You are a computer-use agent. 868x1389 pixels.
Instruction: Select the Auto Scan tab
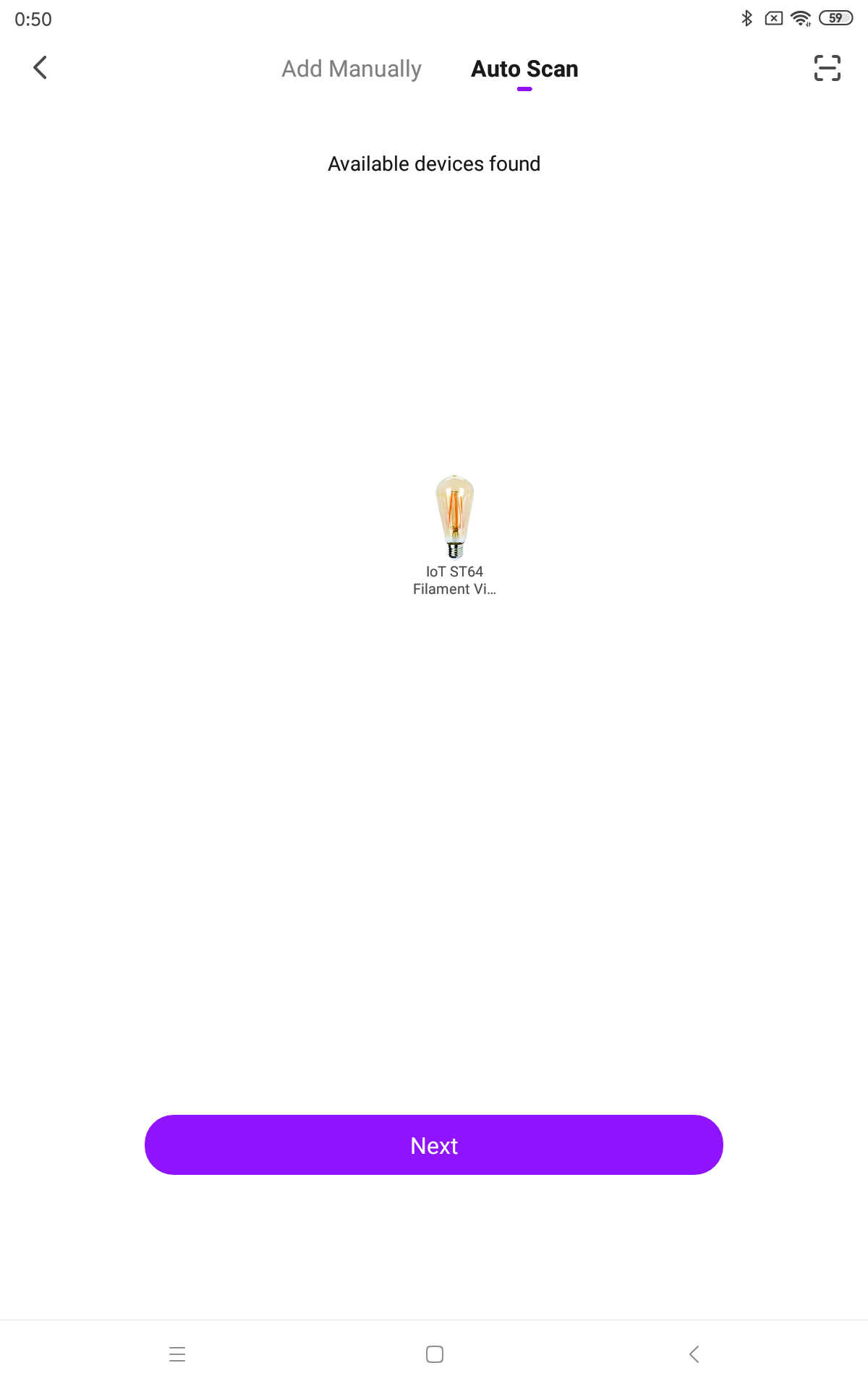click(524, 69)
